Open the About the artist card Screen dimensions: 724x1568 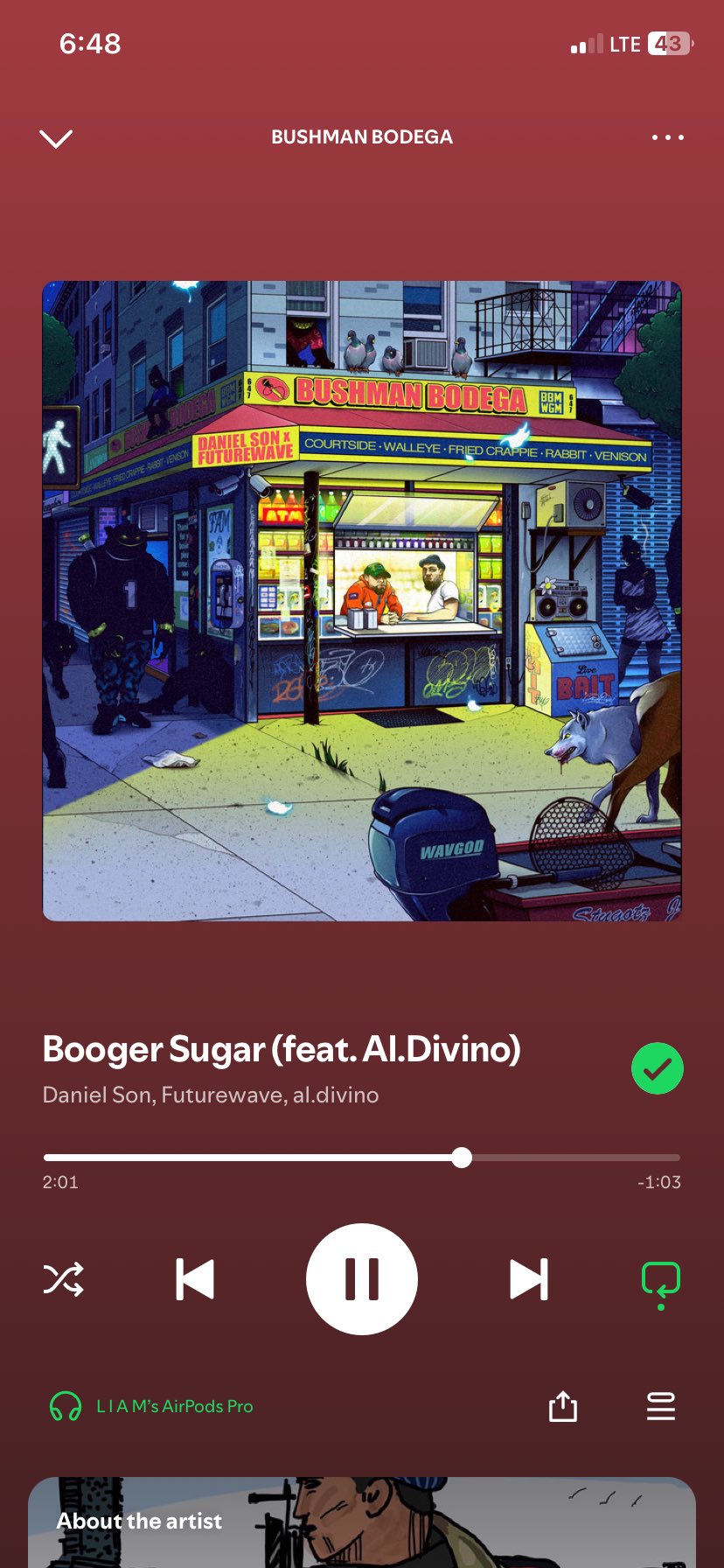[x=362, y=1522]
